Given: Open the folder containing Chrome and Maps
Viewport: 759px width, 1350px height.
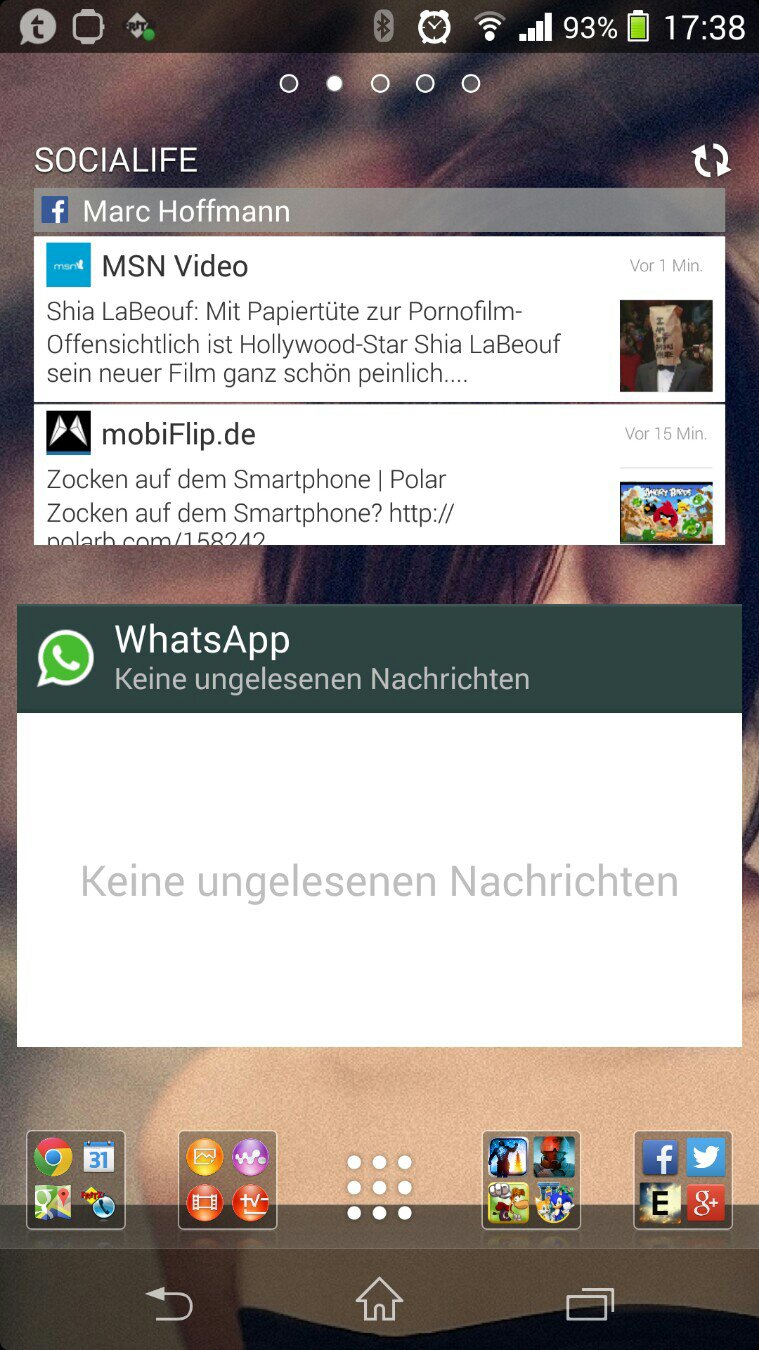Looking at the screenshot, I should click(76, 1180).
